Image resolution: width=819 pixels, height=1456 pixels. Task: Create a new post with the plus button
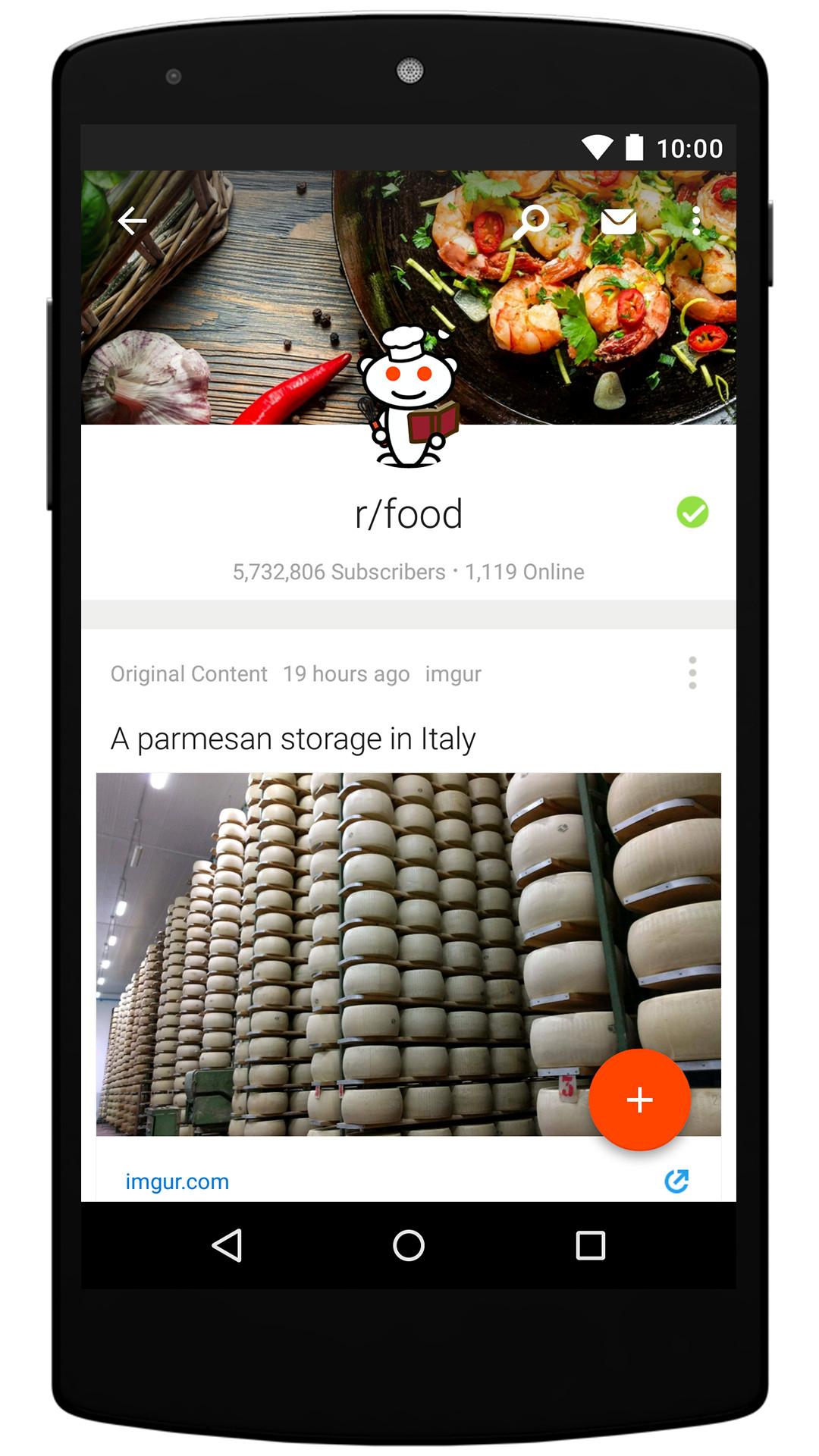pyautogui.click(x=639, y=1100)
